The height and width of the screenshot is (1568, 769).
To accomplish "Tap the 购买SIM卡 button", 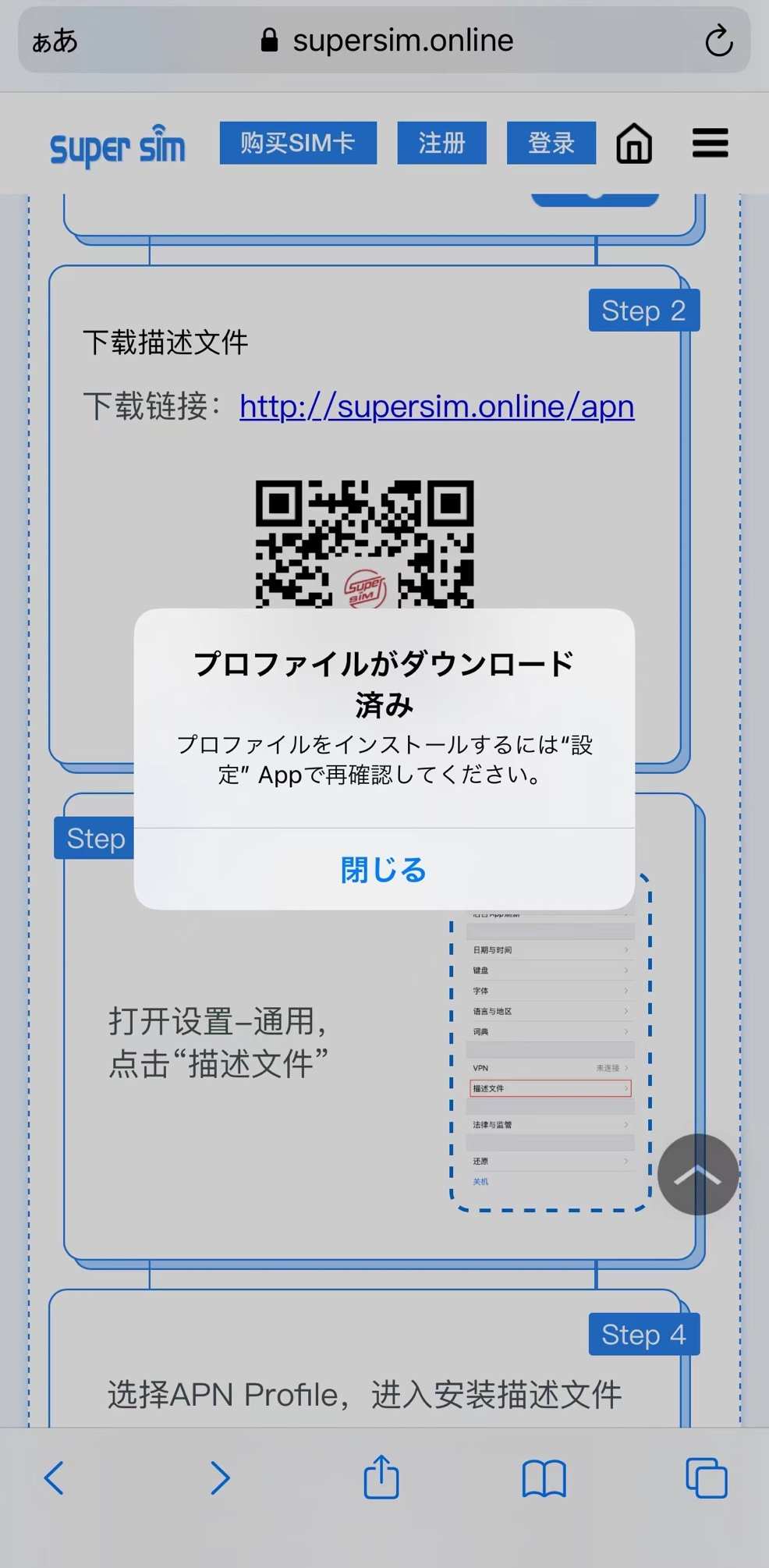I will (298, 143).
